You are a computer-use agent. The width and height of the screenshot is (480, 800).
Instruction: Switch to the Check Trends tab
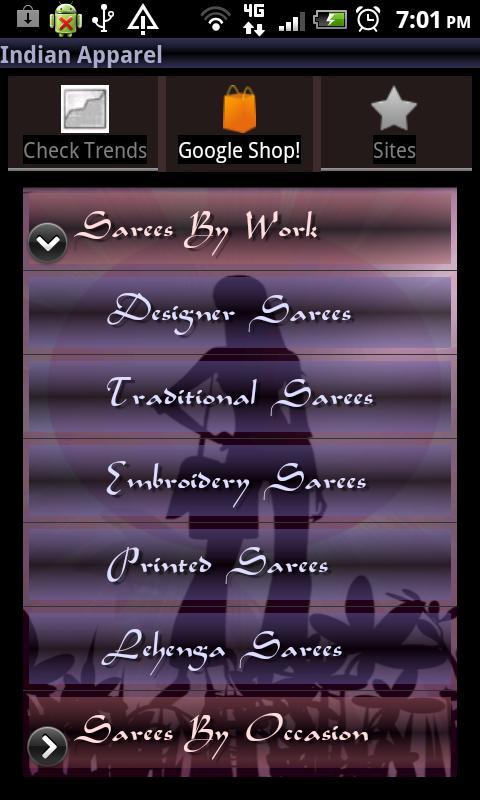click(x=83, y=123)
